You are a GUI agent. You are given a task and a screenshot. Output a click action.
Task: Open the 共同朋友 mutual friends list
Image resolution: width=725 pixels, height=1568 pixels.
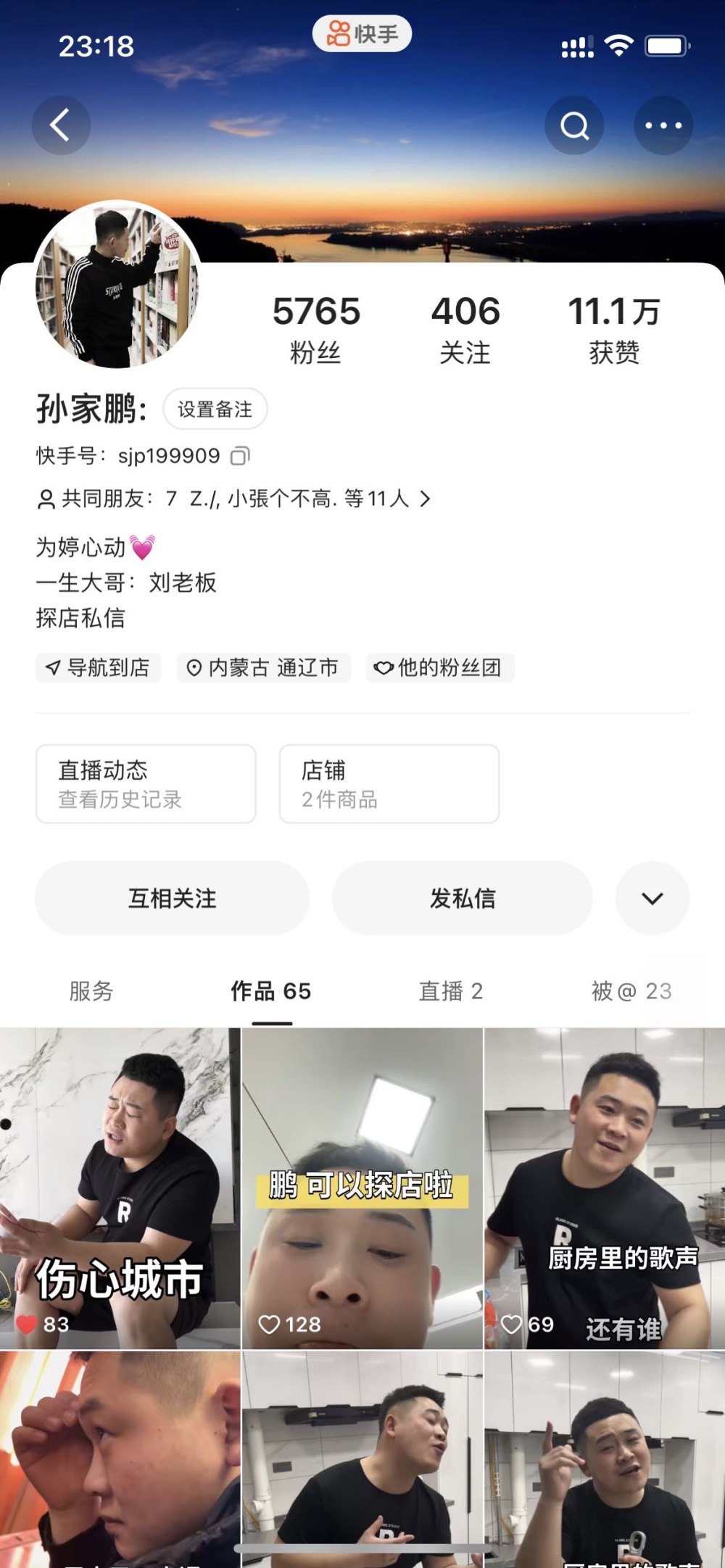[x=232, y=499]
